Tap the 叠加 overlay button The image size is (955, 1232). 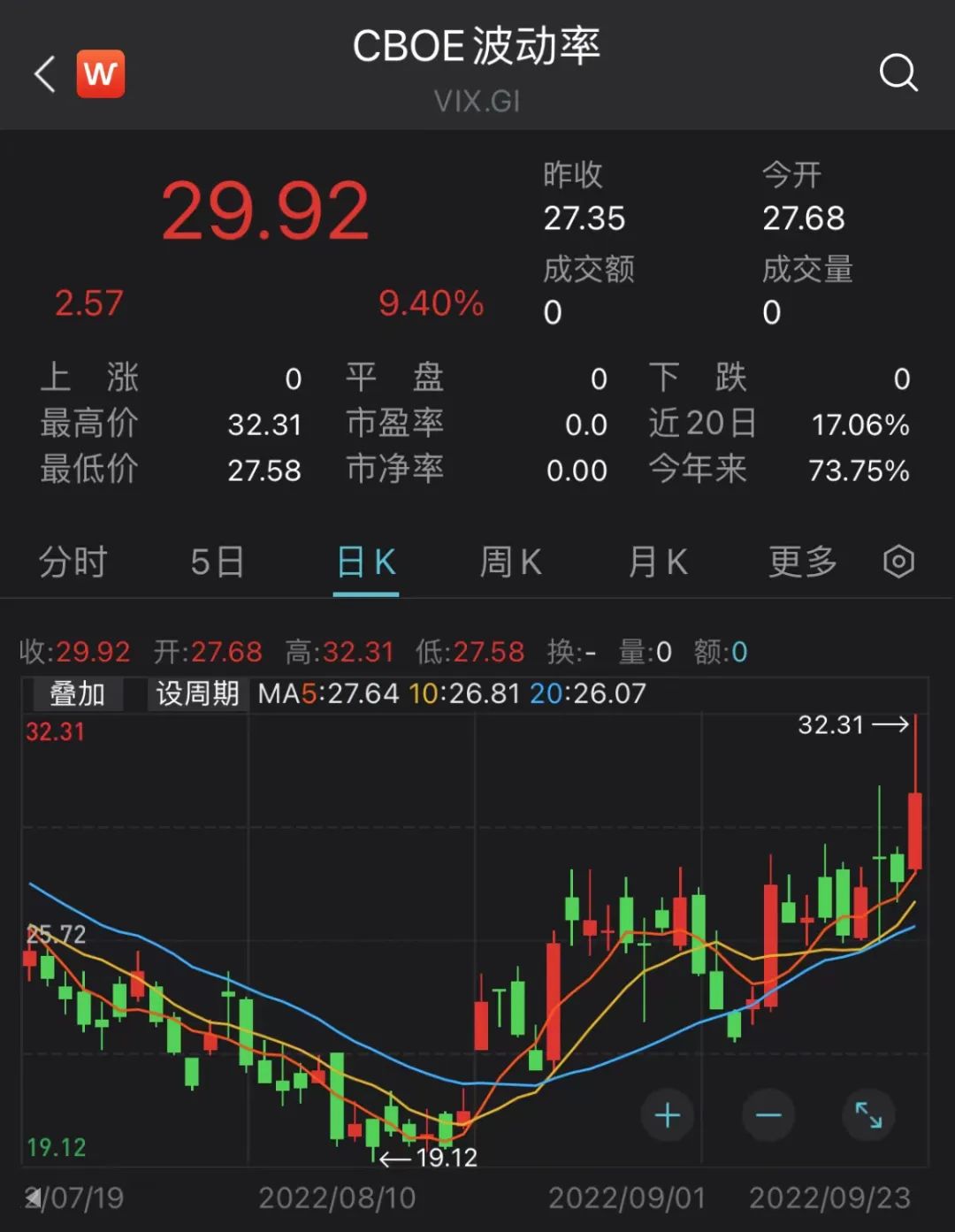coord(77,694)
